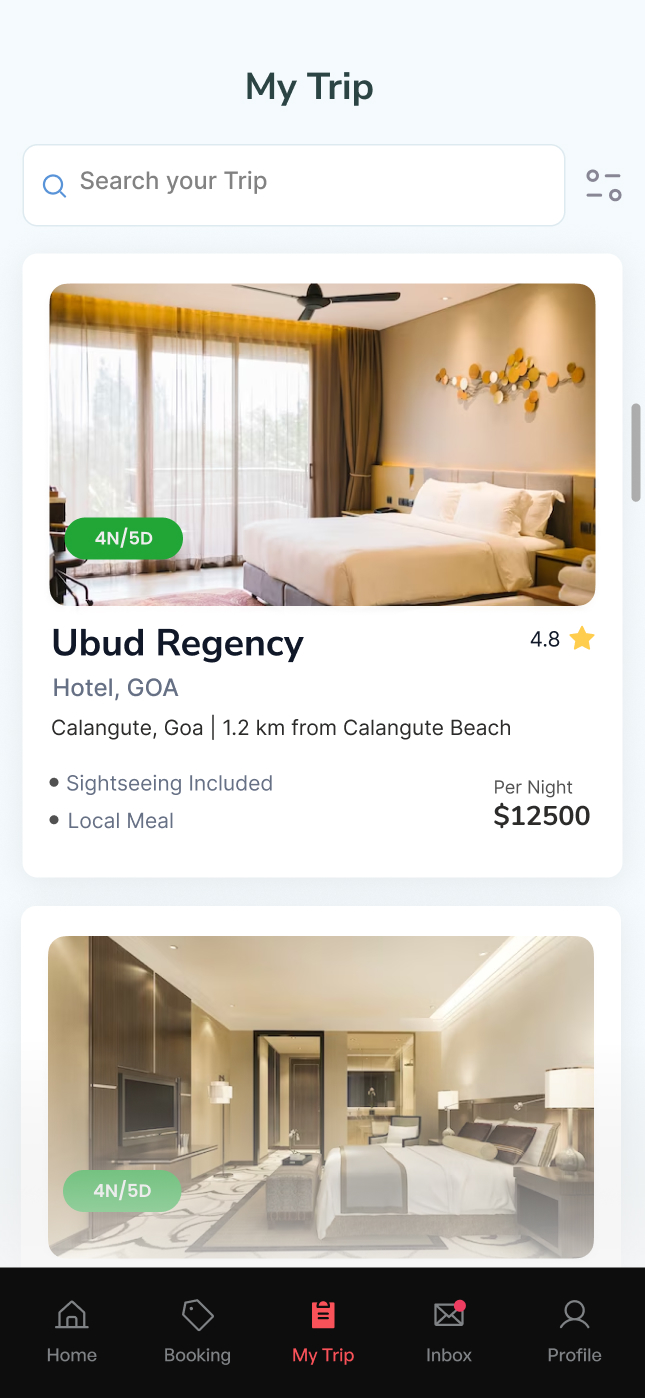Open the filter options icon

click(x=604, y=185)
